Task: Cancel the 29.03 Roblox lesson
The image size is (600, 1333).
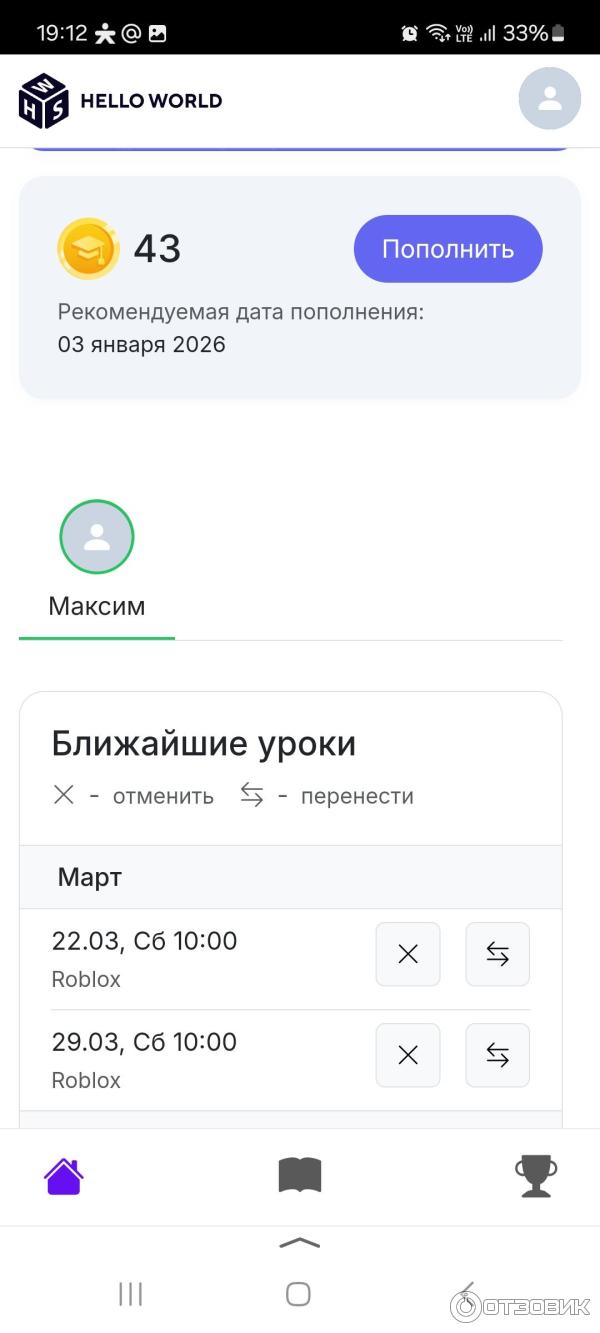Action: click(408, 1055)
